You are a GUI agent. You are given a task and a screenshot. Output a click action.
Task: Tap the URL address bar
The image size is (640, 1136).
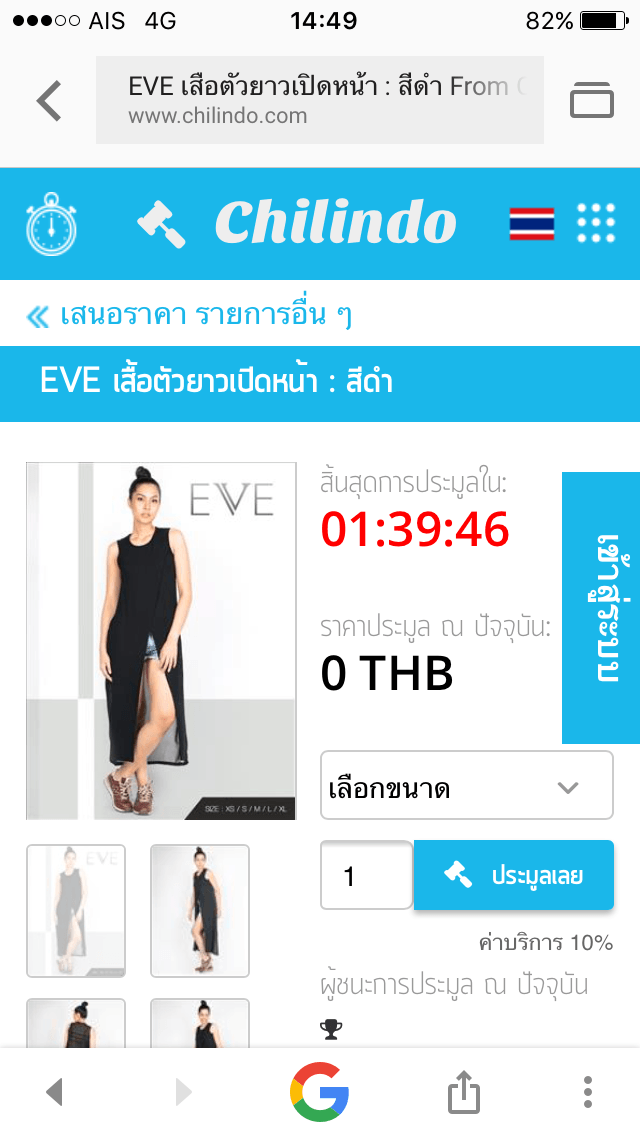[x=320, y=101]
